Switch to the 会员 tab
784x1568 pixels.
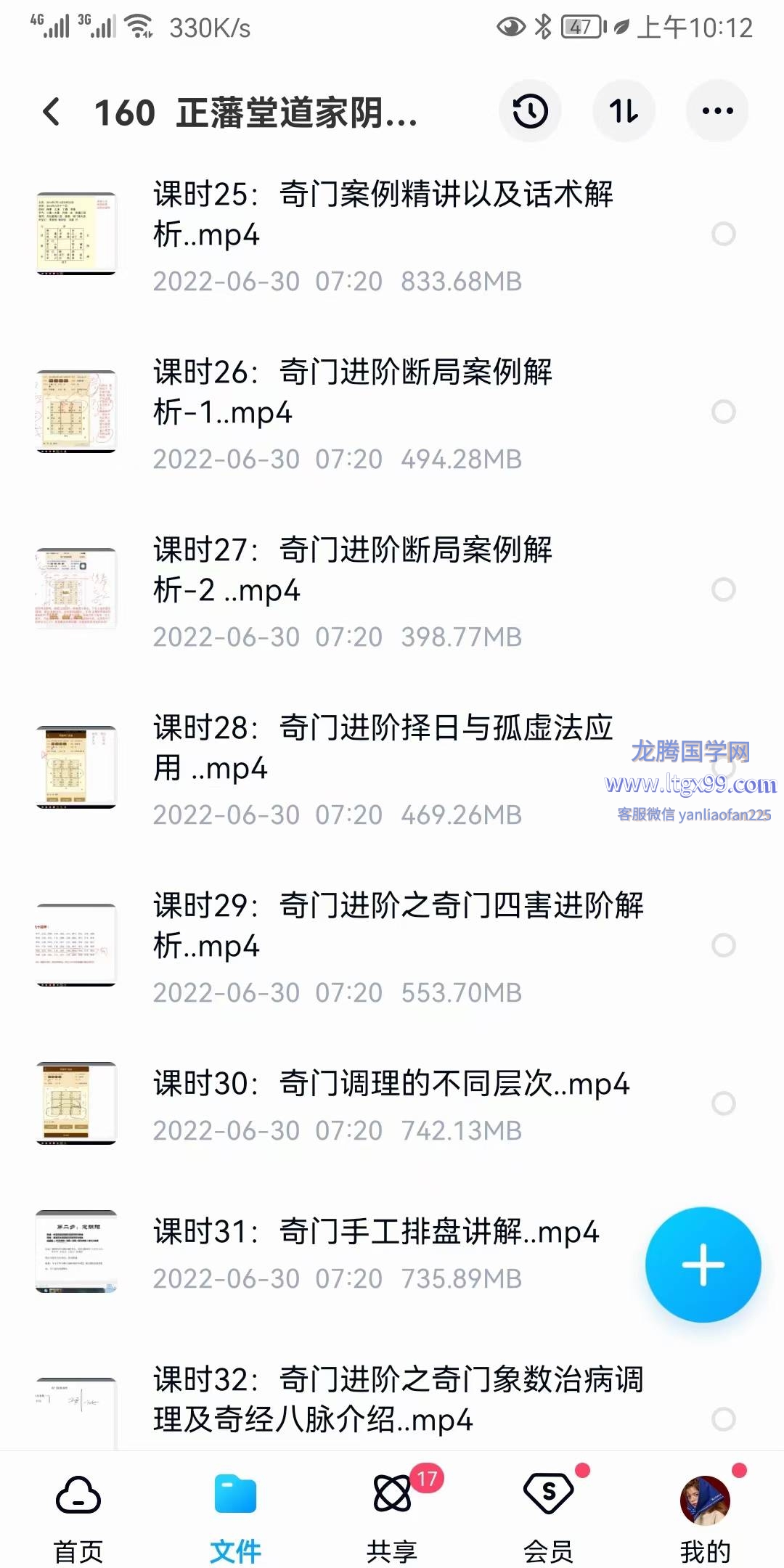tap(549, 1519)
